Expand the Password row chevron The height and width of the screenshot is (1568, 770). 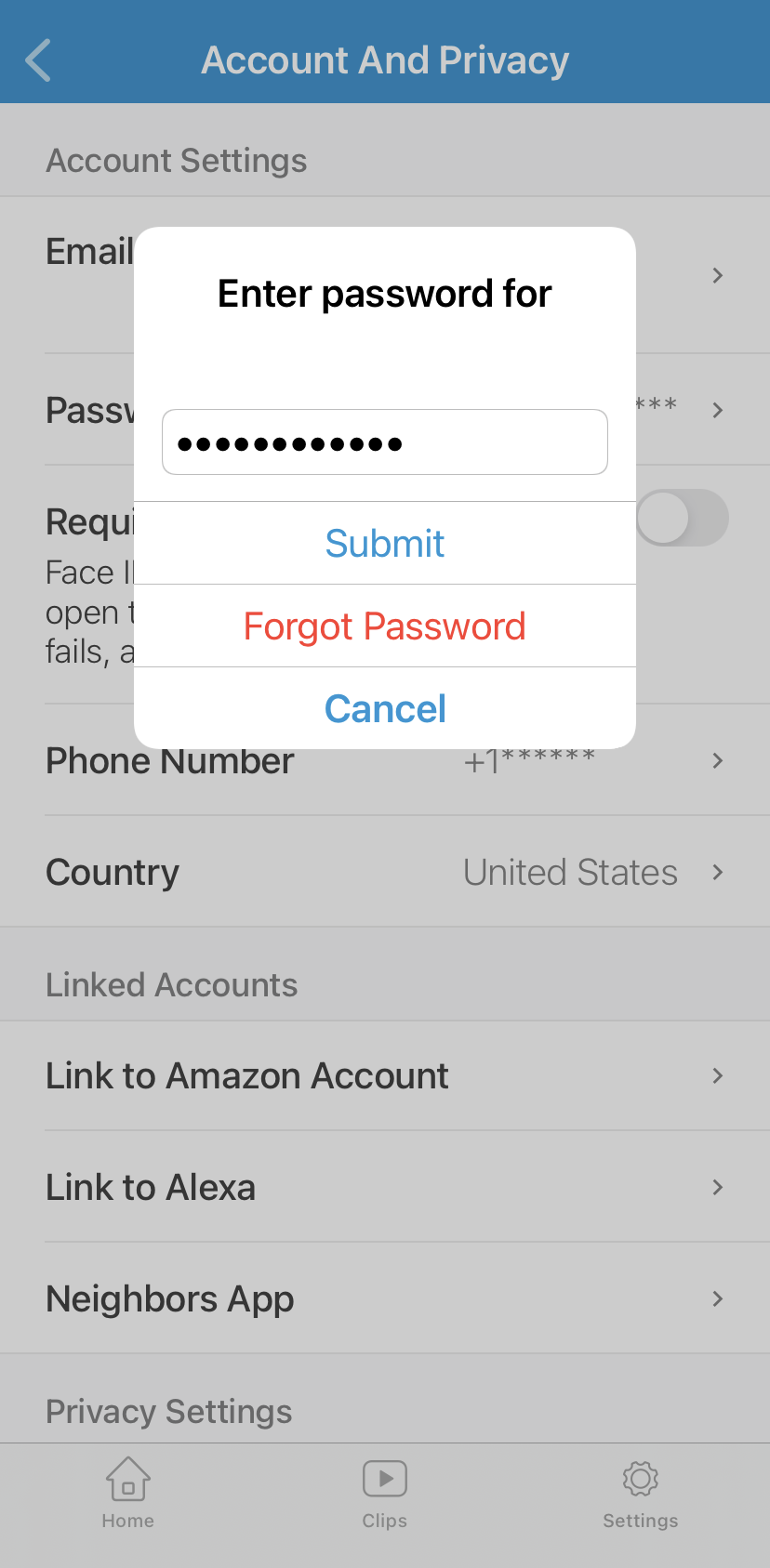coord(717,410)
